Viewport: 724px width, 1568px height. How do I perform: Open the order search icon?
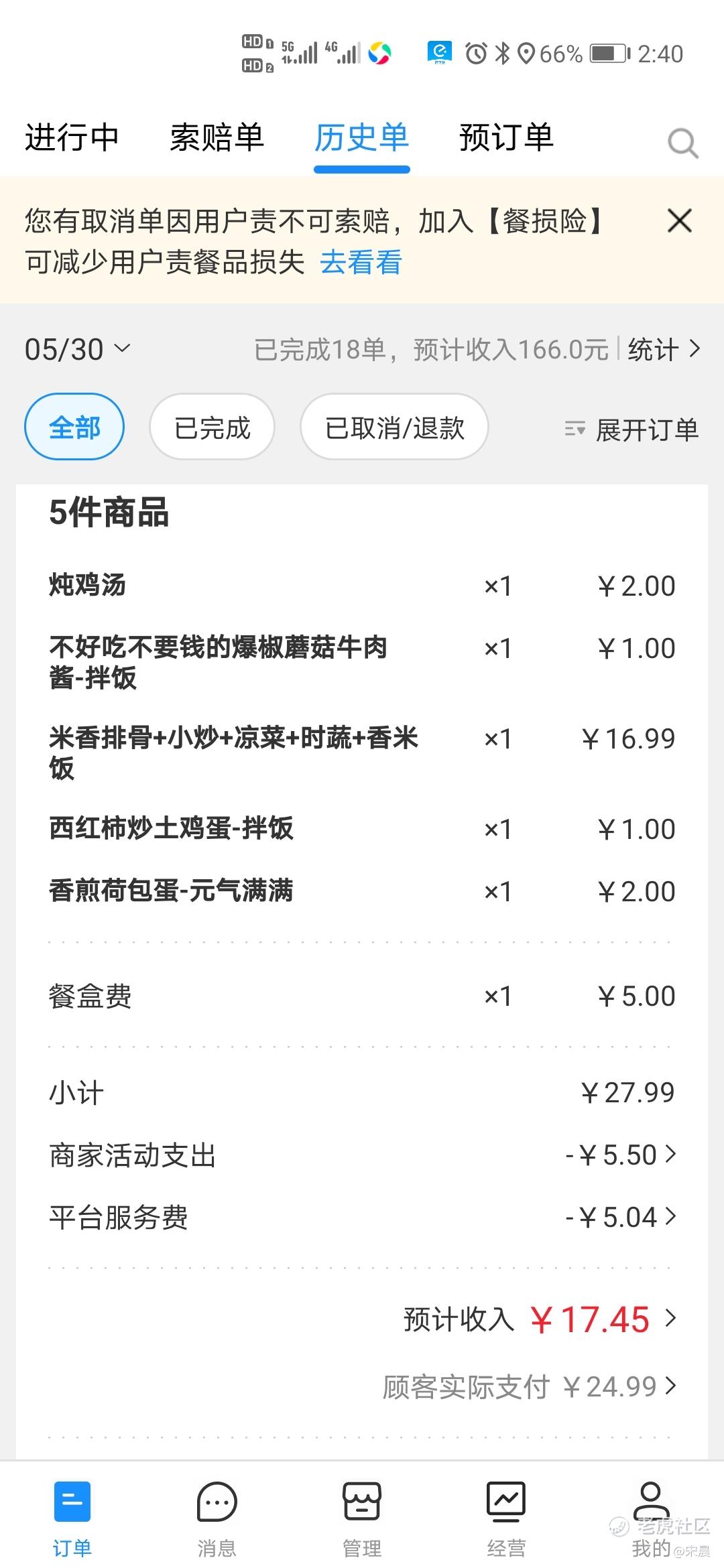click(683, 143)
